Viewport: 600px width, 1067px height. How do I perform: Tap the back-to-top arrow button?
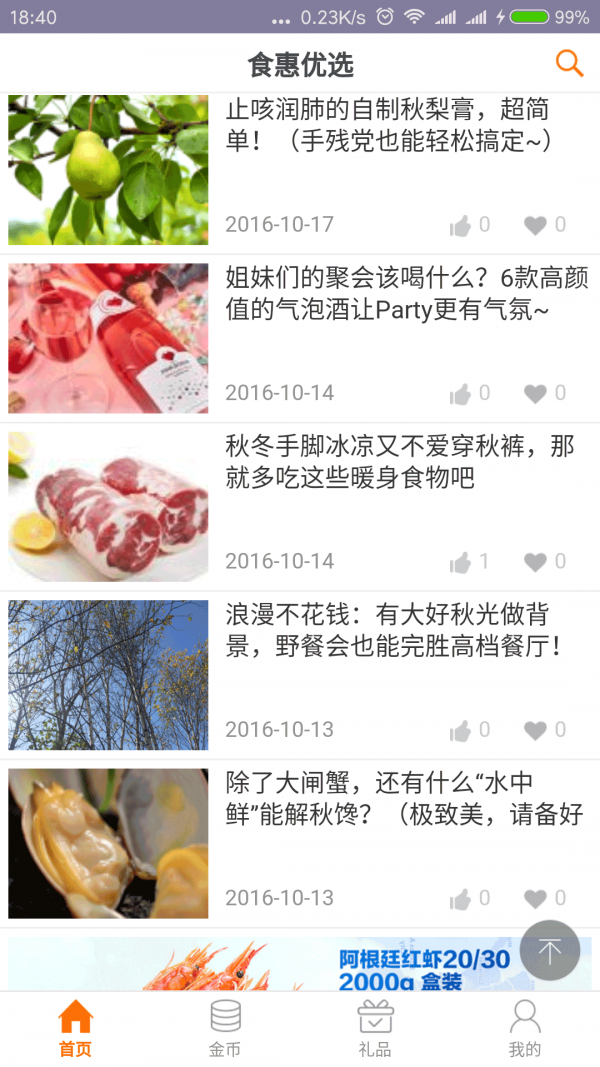[549, 950]
